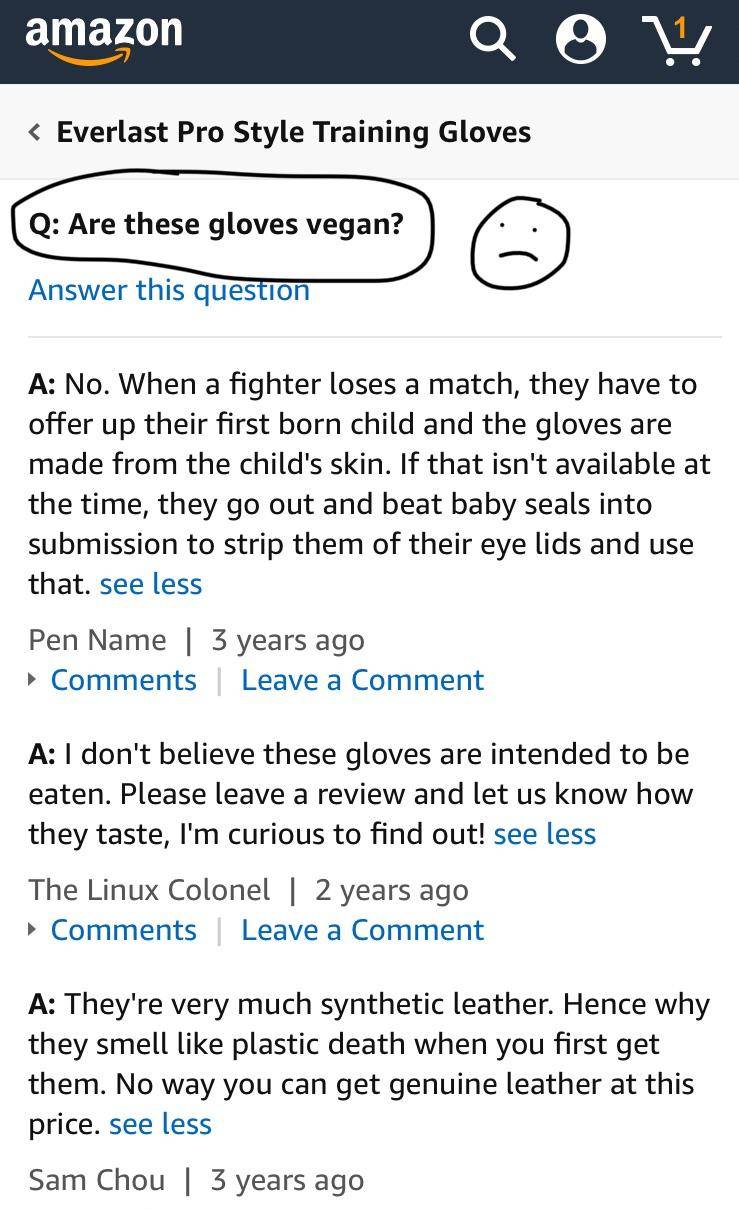Click reviewer name Sam Chou
739x1209 pixels.
(x=96, y=1180)
